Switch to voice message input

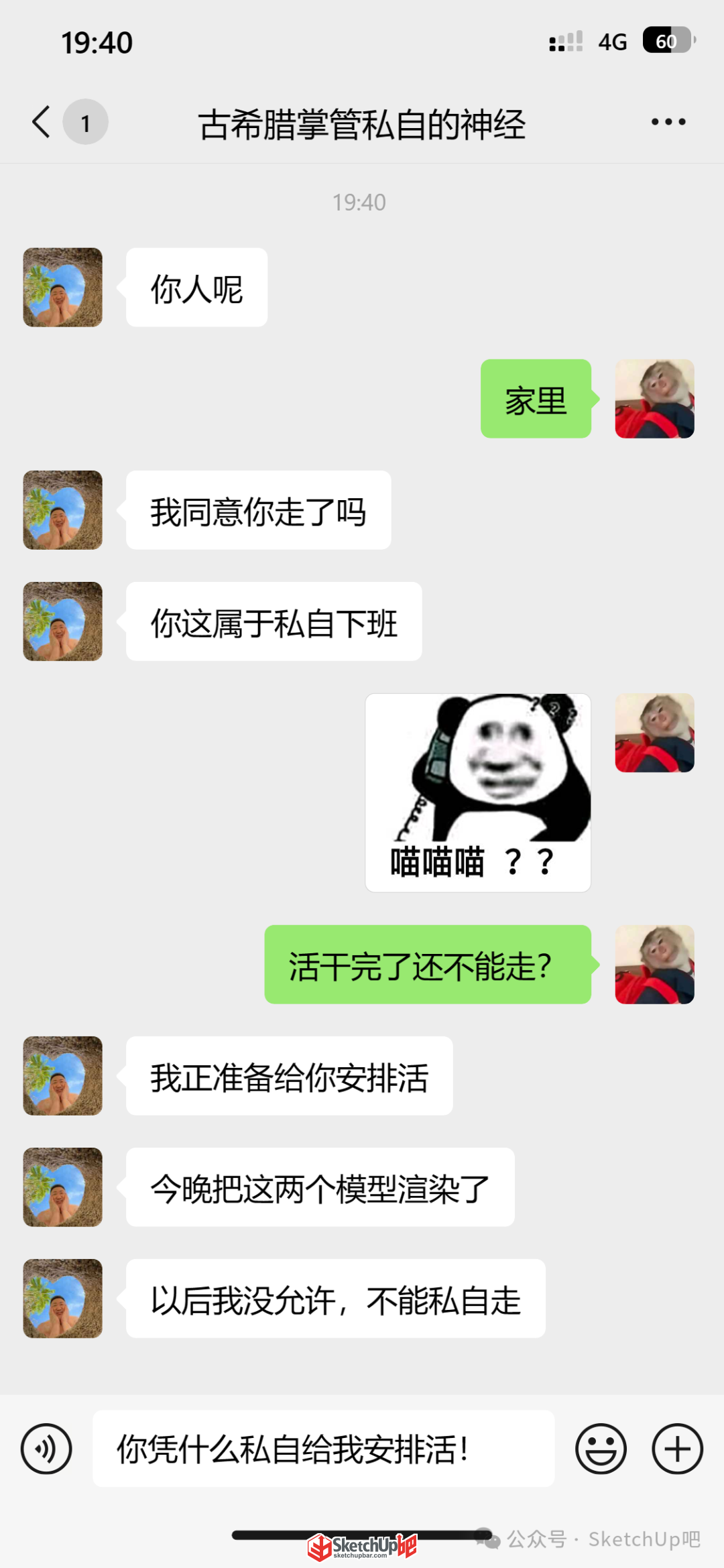click(x=46, y=1449)
